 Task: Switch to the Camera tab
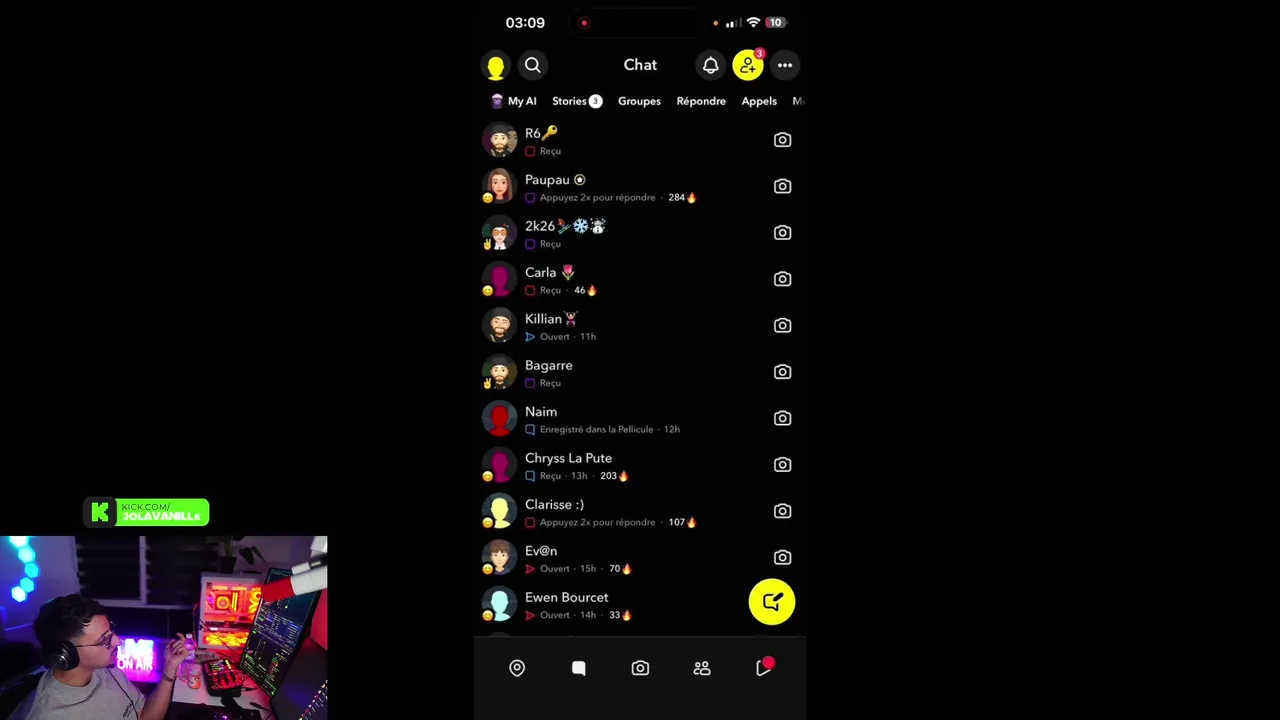(x=640, y=668)
